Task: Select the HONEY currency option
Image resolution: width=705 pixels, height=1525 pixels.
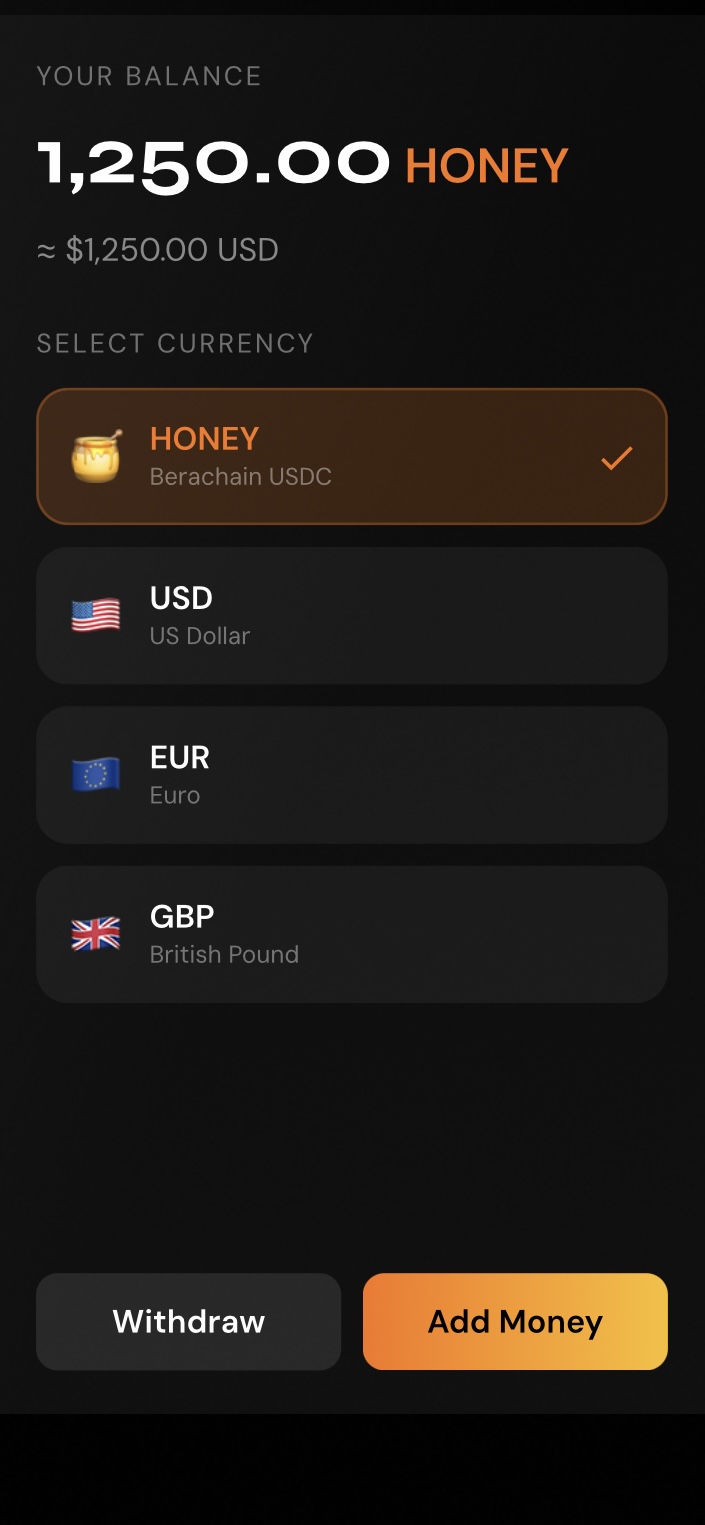Action: (351, 457)
